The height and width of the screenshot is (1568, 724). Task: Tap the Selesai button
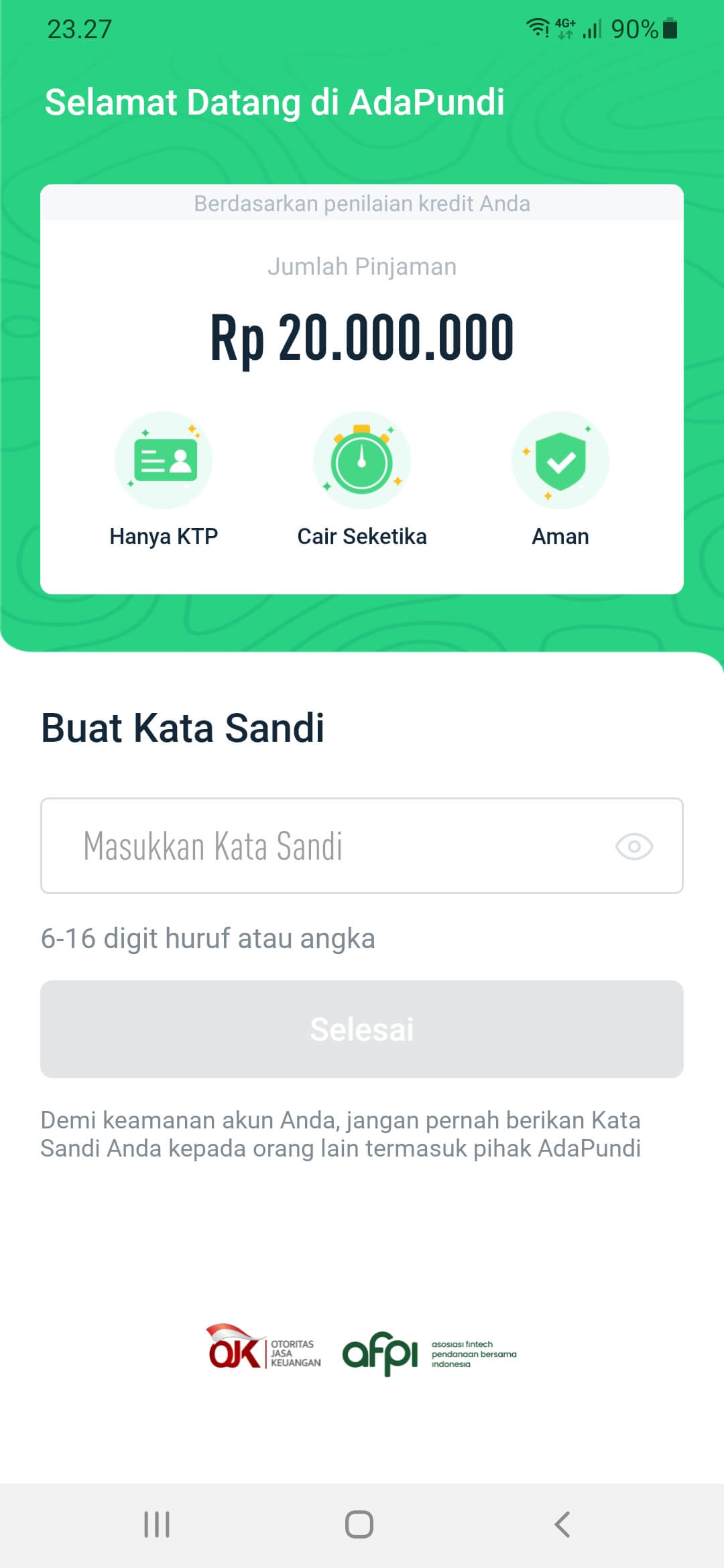pos(362,1029)
